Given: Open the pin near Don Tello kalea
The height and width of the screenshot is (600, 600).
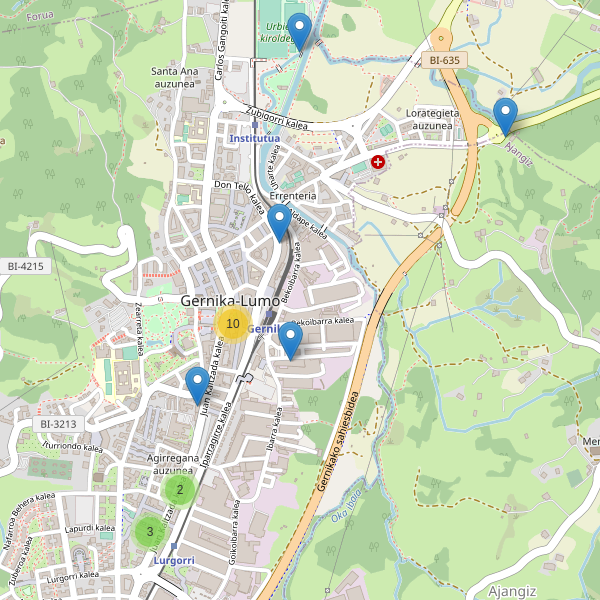Looking at the screenshot, I should point(280,222).
